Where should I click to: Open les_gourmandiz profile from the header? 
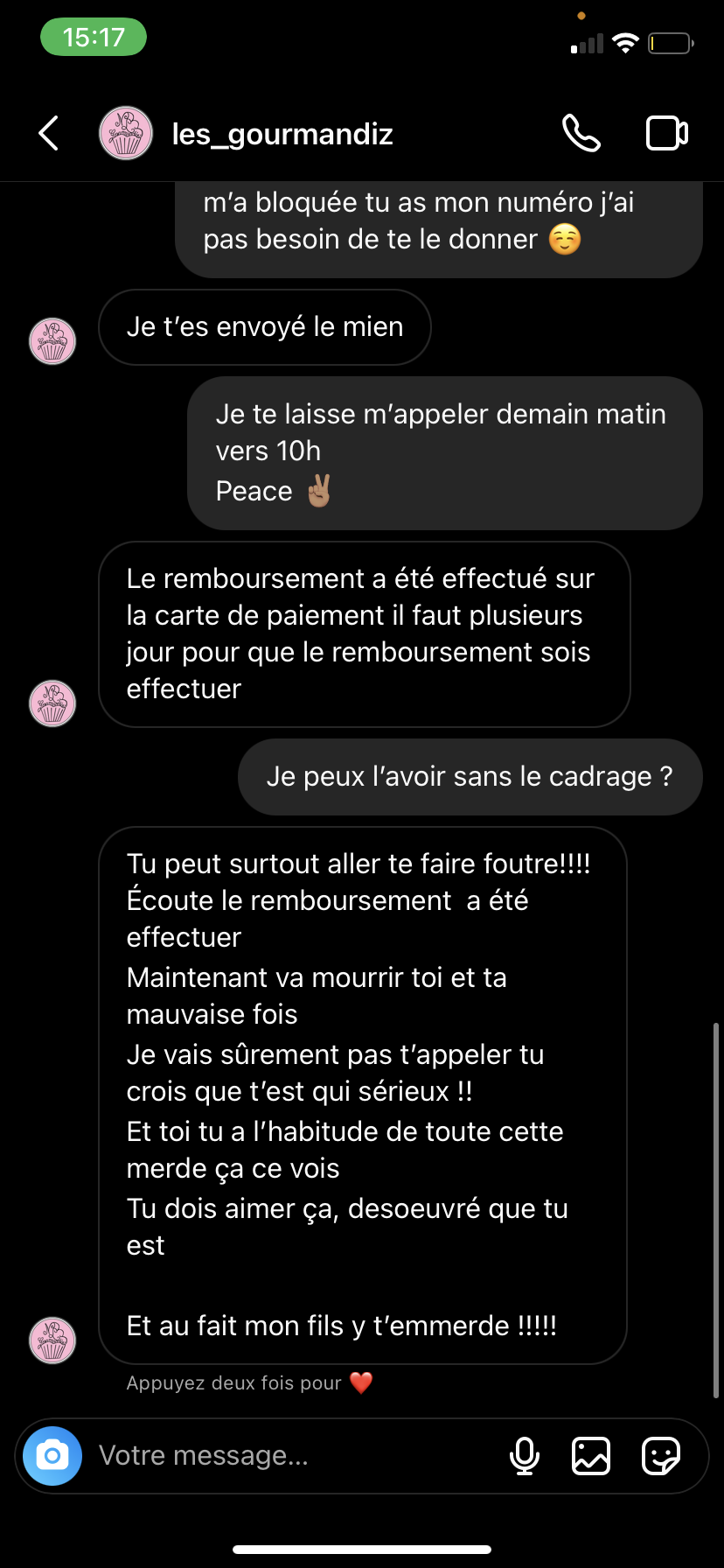pos(282,134)
